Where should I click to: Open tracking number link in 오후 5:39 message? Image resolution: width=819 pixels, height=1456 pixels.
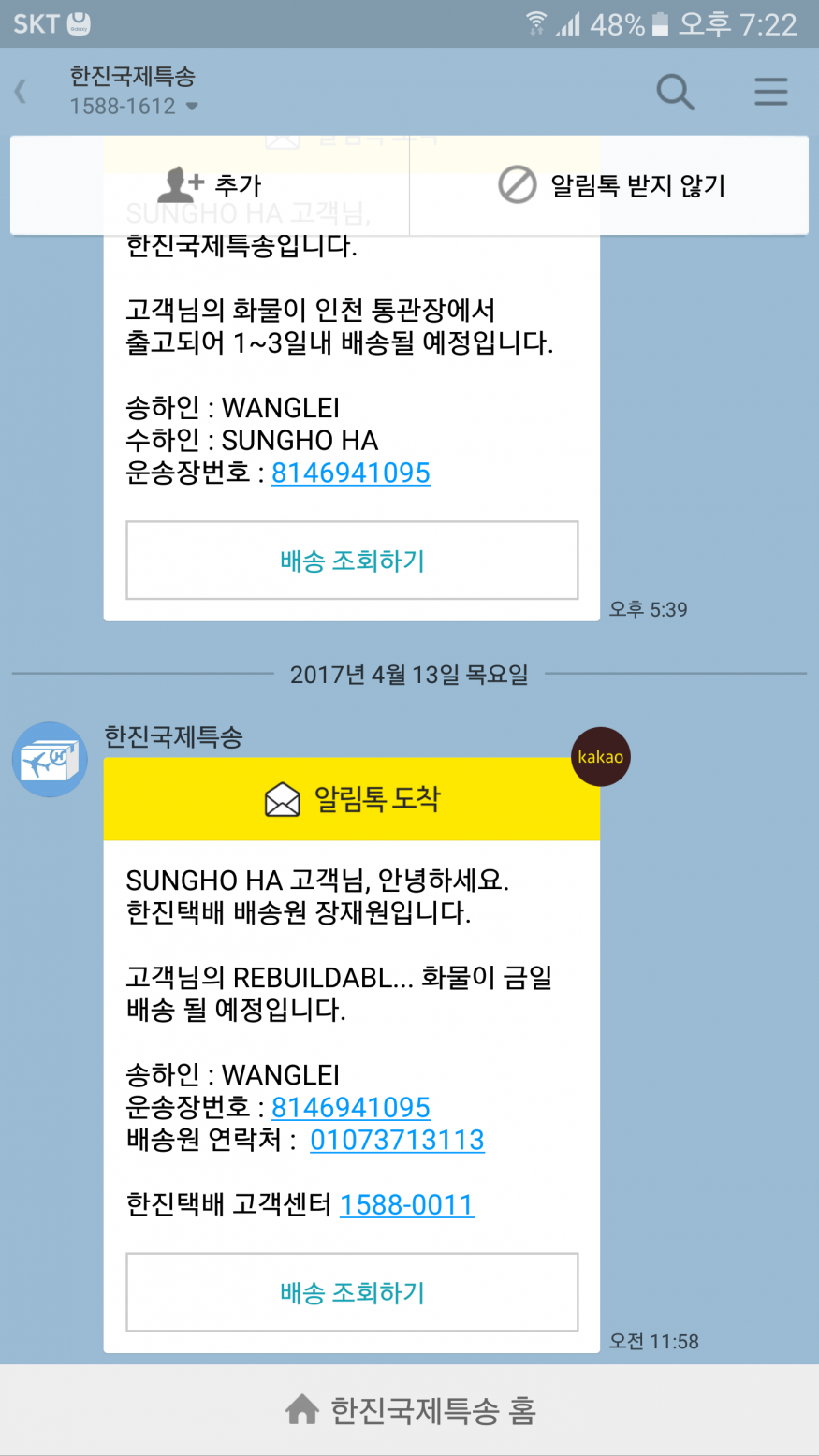pos(351,473)
